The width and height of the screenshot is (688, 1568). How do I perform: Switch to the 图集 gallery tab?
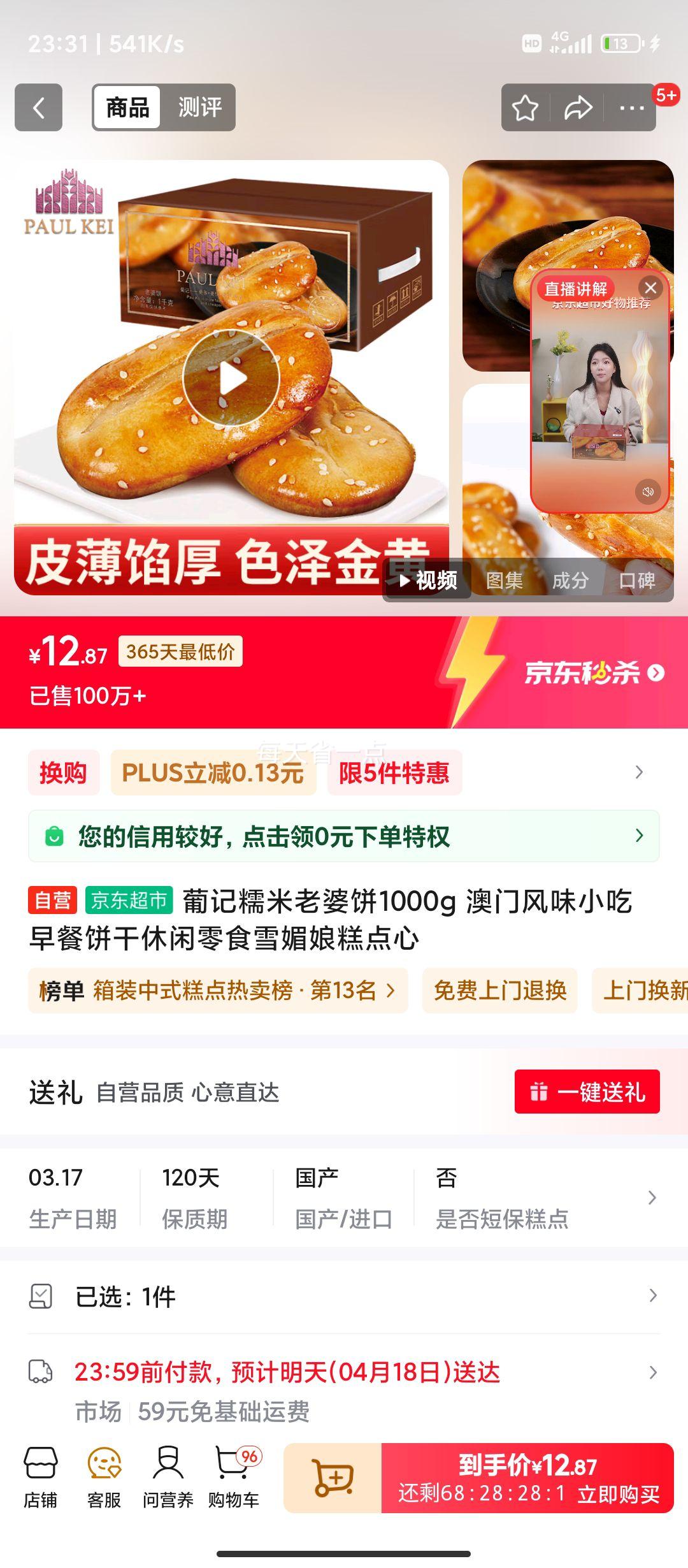503,580
